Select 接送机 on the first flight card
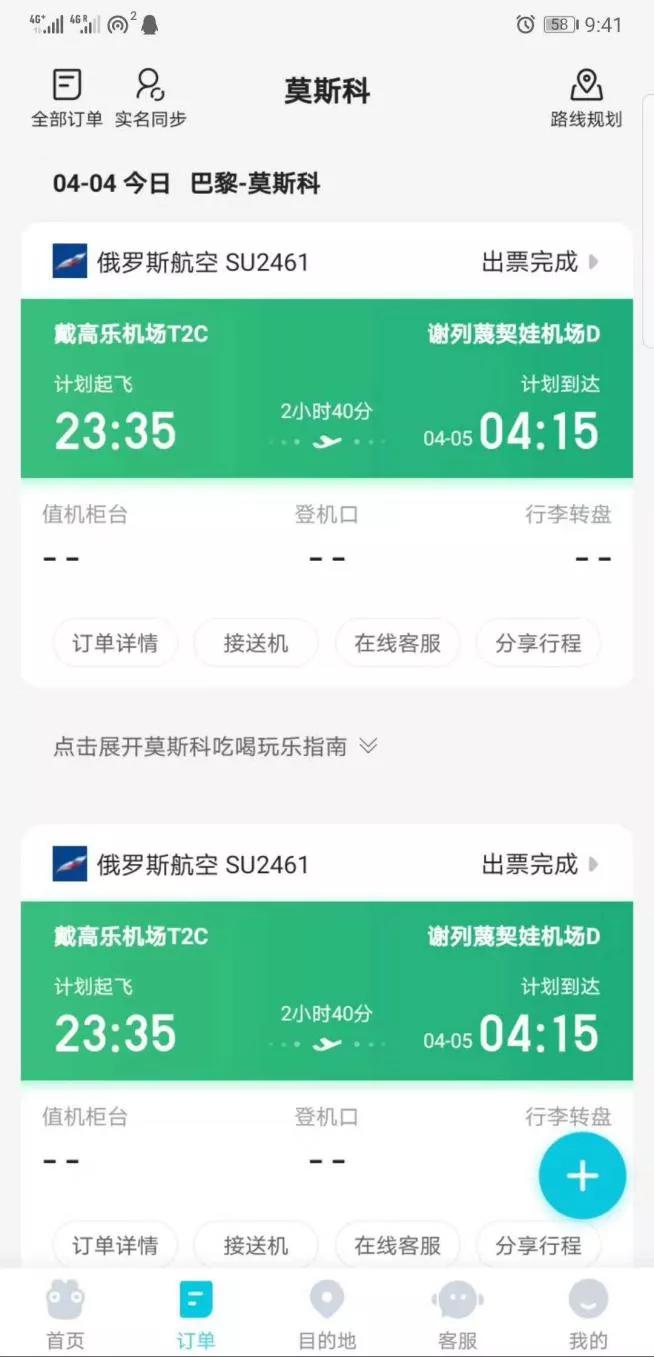The width and height of the screenshot is (654, 1357). 256,643
